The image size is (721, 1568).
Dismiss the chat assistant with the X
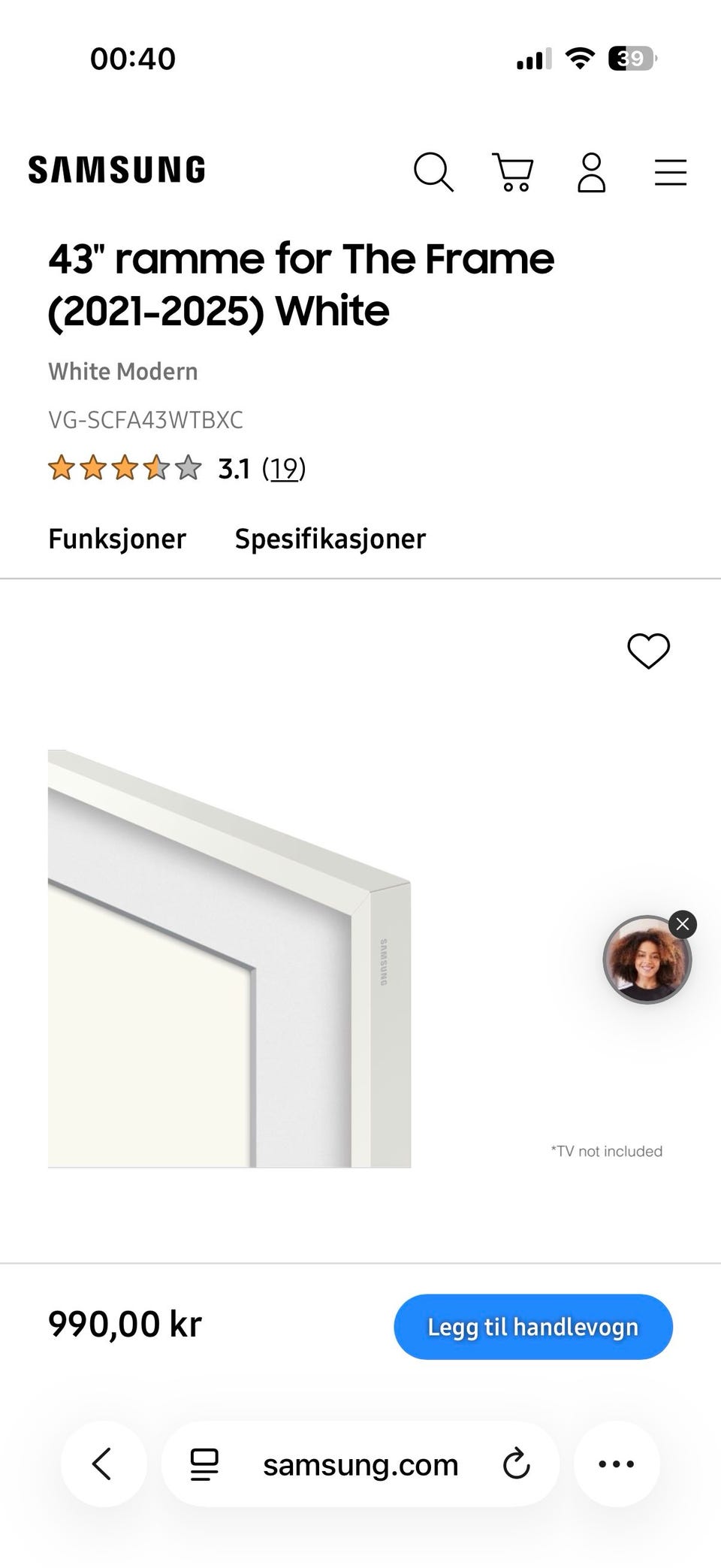[x=683, y=924]
